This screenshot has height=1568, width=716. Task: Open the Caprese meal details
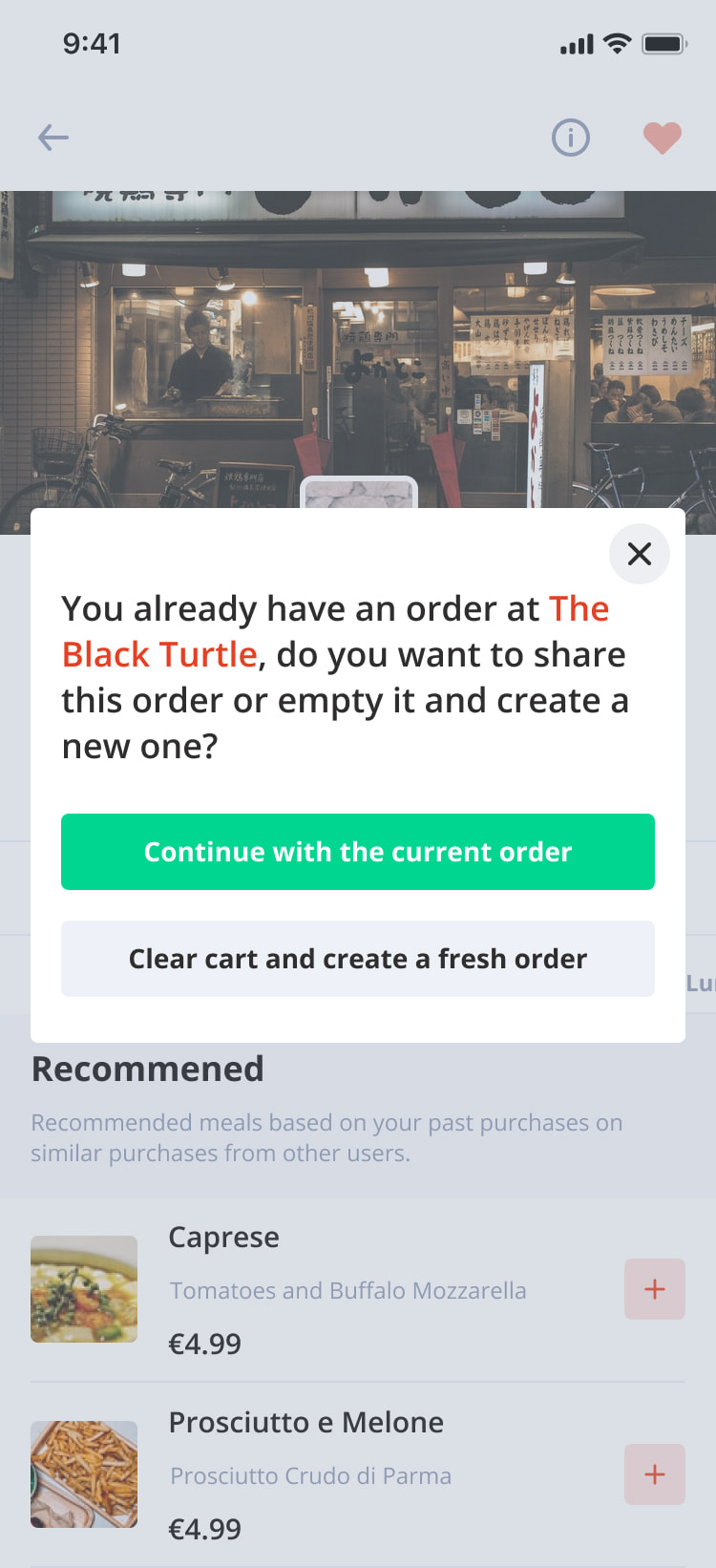tap(223, 1238)
